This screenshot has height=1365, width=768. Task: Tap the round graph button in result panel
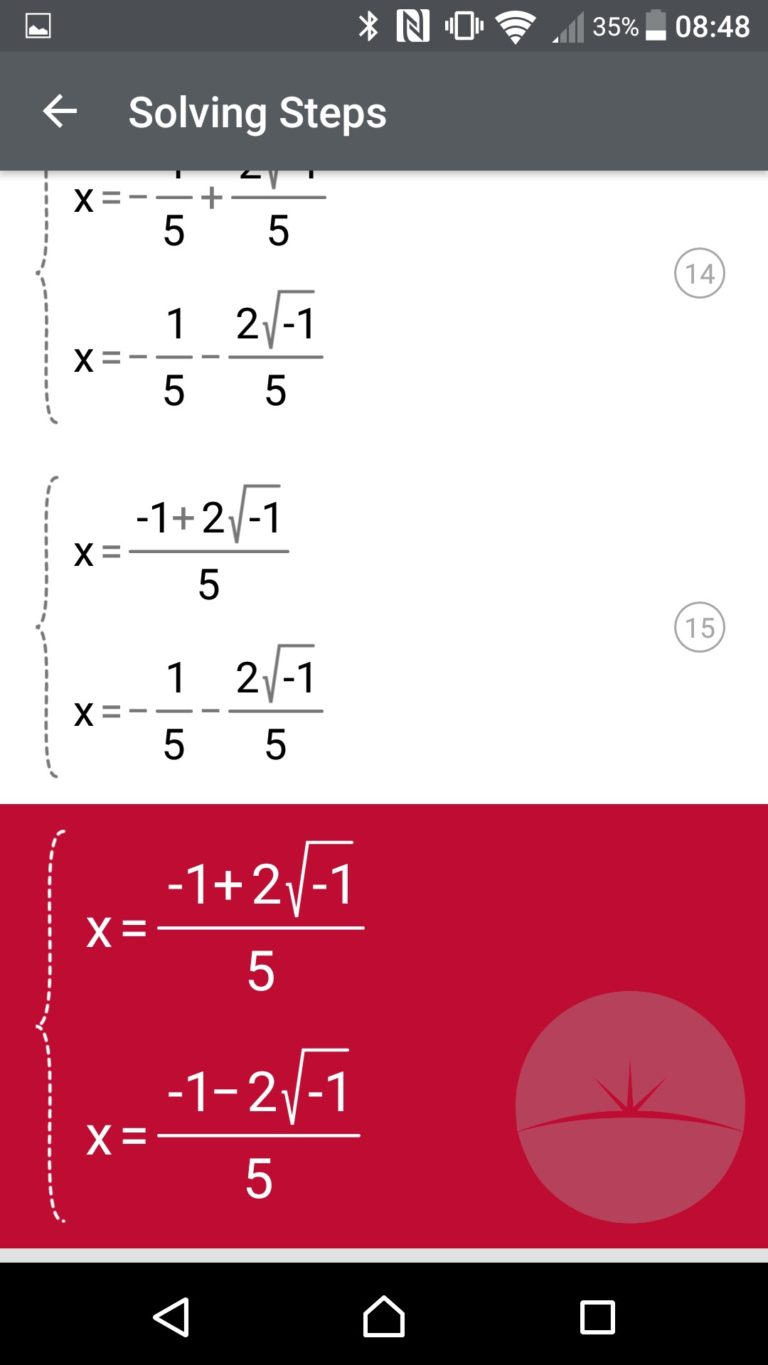point(630,1107)
